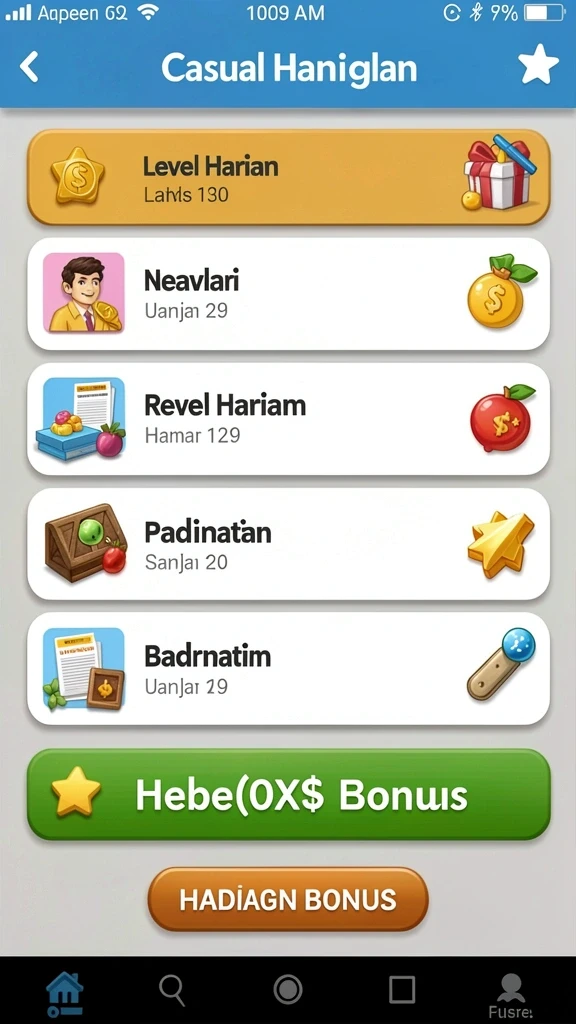Choose the Badrnatim row

tap(289, 668)
